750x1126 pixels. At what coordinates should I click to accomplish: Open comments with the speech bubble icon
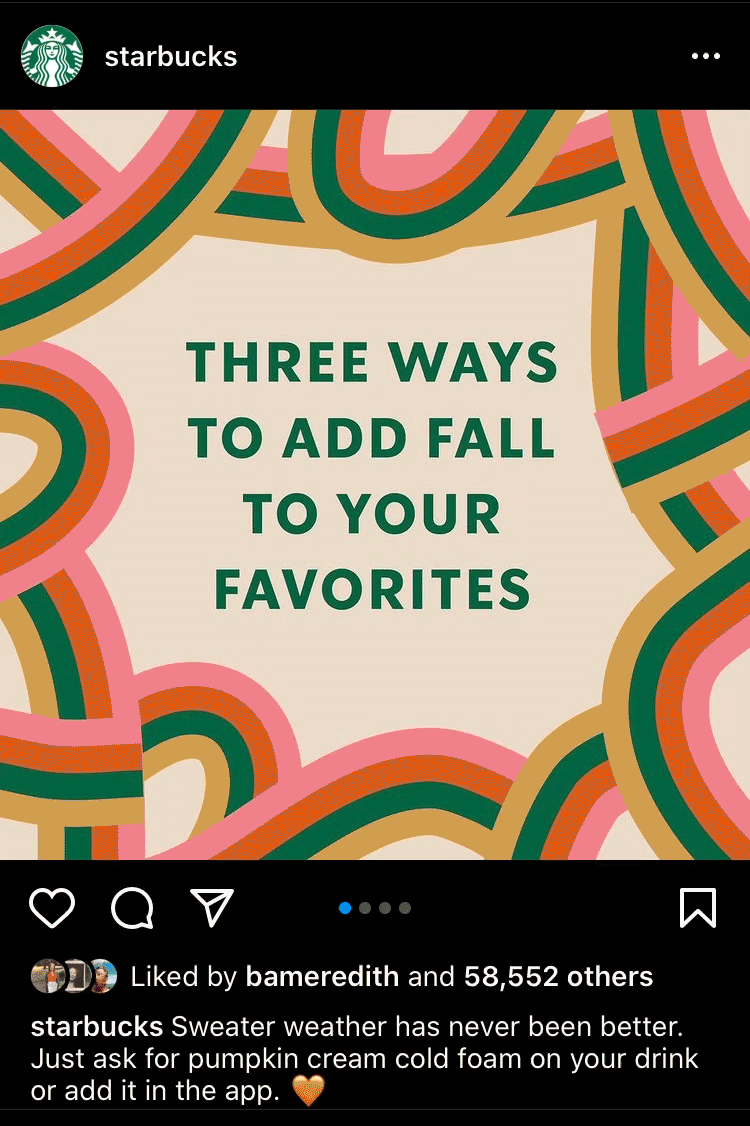click(x=132, y=908)
